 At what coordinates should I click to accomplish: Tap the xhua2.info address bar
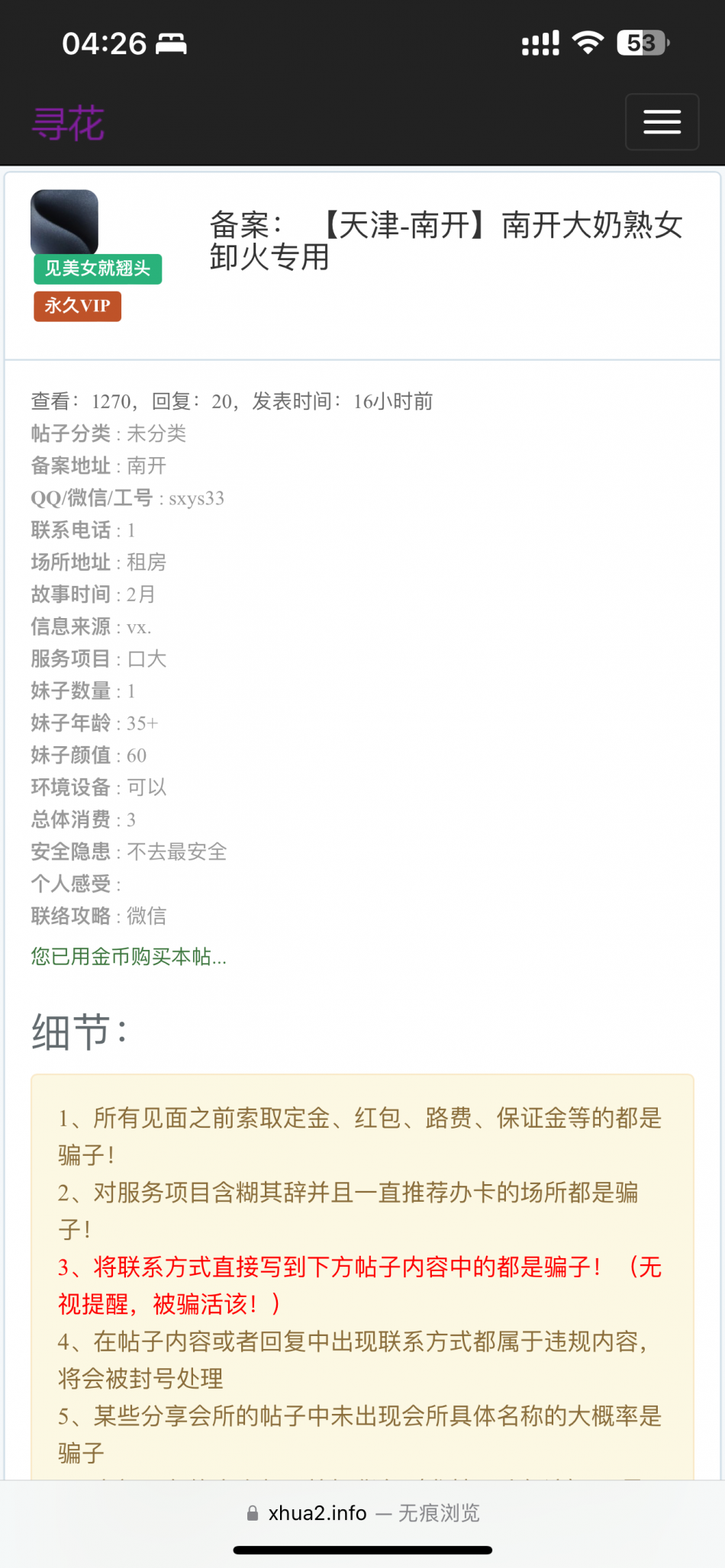point(362,1512)
